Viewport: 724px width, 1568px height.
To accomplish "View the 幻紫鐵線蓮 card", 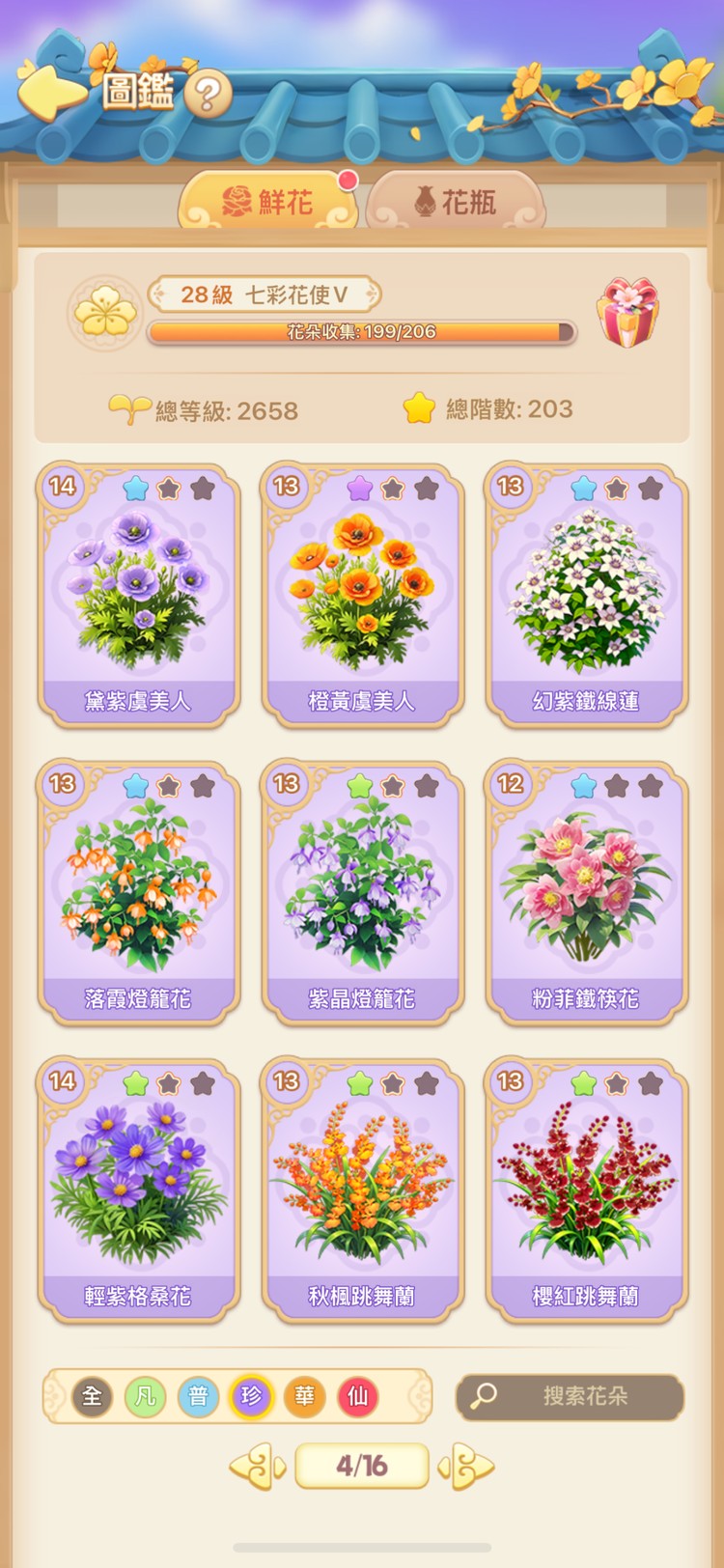I will pyautogui.click(x=586, y=594).
